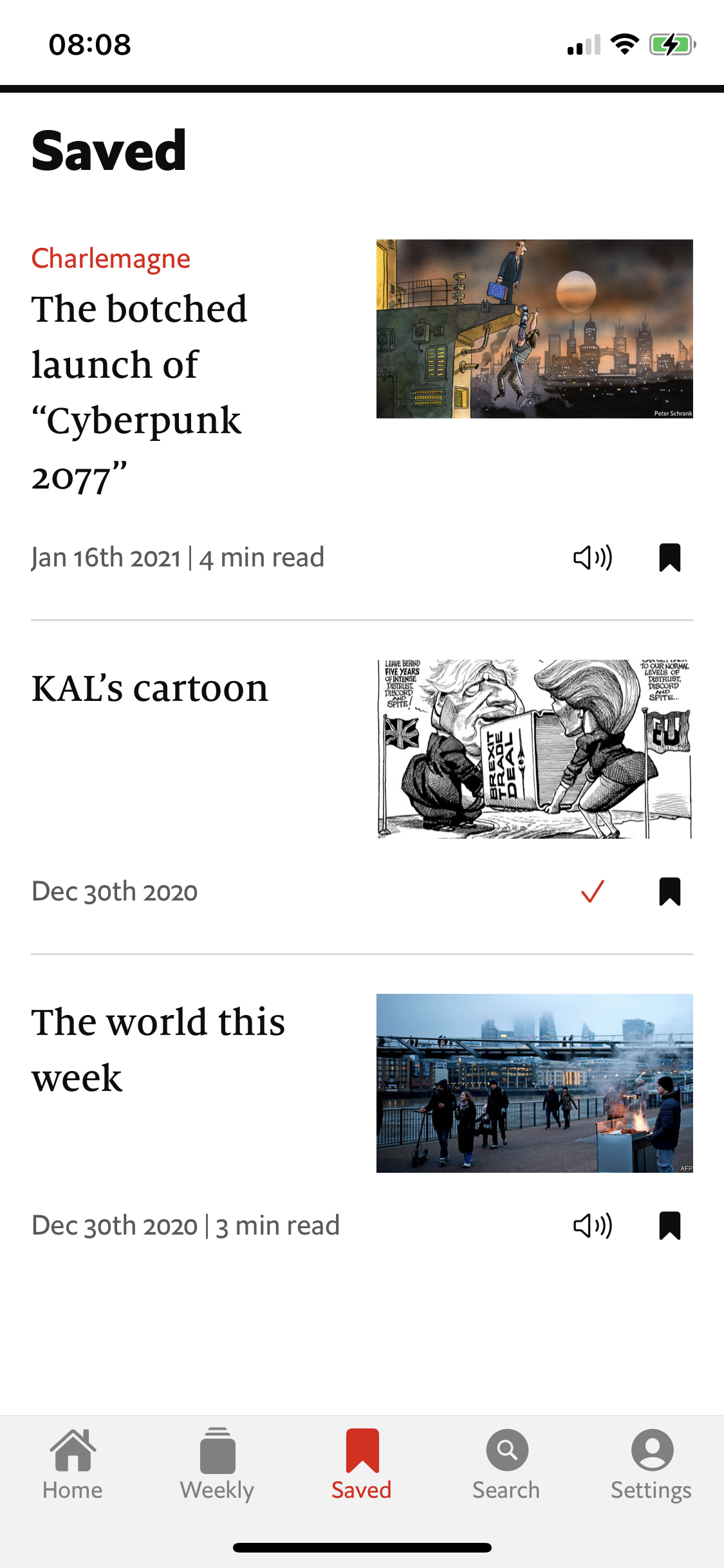Viewport: 724px width, 1568px height.
Task: Remove bookmark from the Cyberpunk 2077 article
Action: point(670,557)
